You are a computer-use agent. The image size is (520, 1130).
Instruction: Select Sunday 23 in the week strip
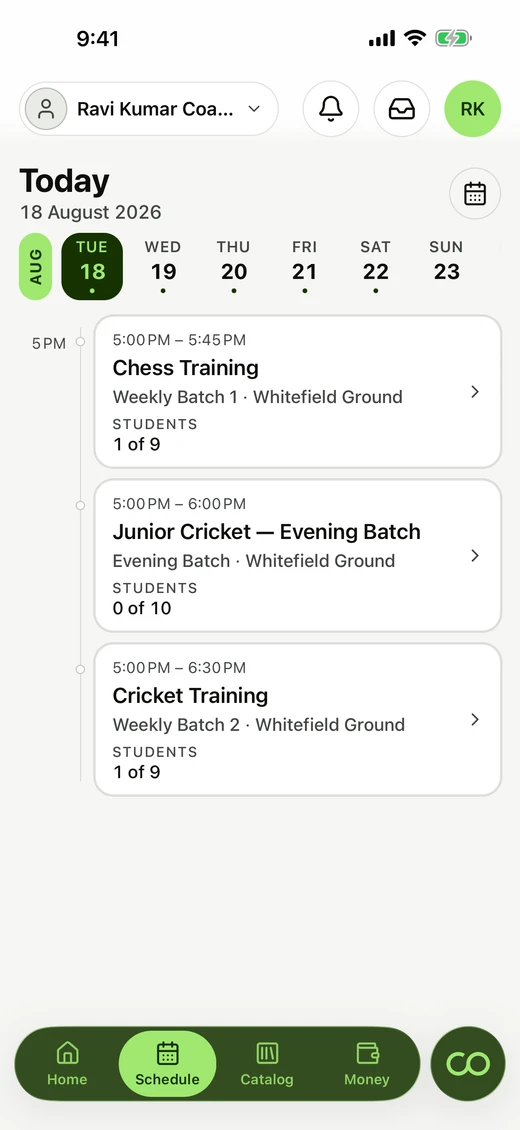point(447,267)
